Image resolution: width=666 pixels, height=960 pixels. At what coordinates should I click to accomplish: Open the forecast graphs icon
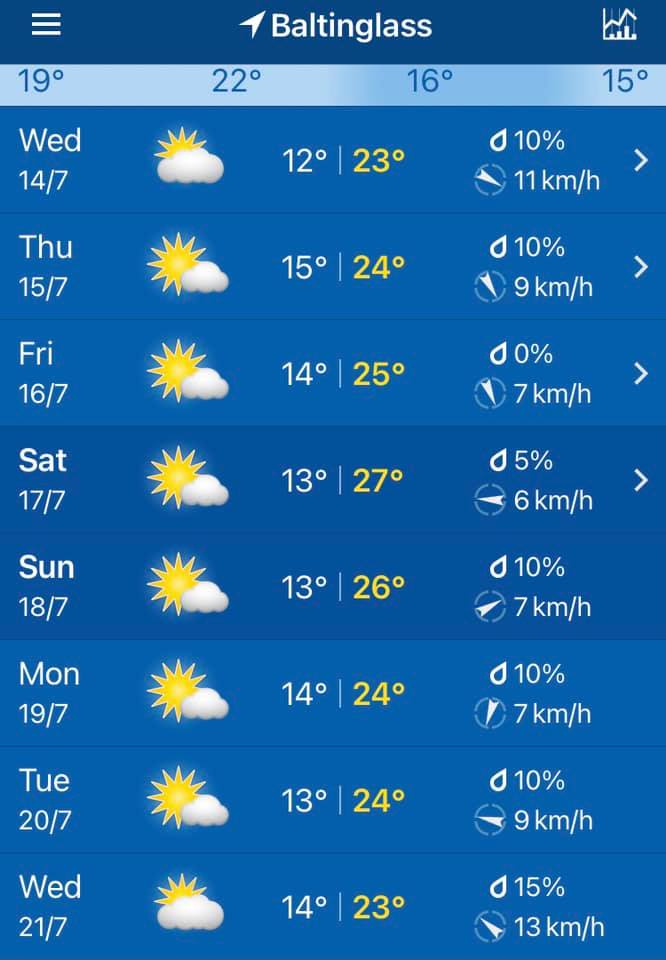pos(619,25)
